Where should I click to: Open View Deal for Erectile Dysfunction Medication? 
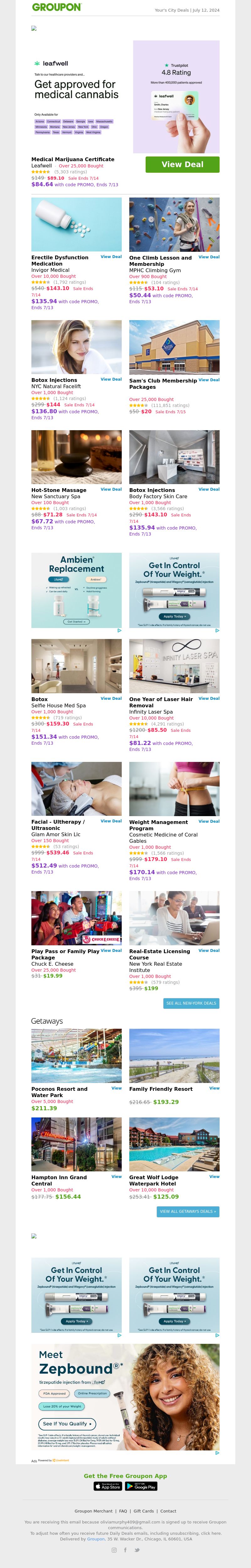pos(111,257)
